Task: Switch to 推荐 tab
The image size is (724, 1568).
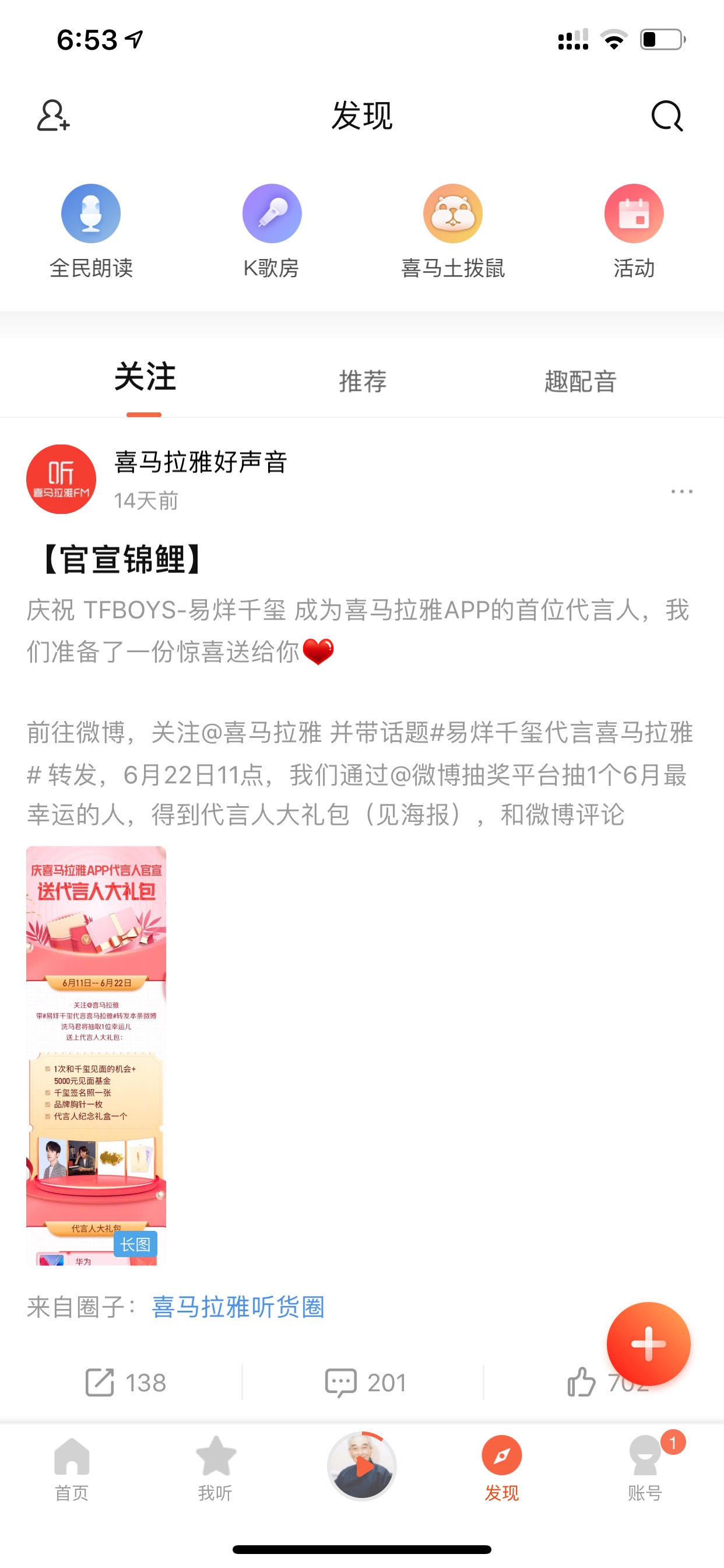Action: coord(363,381)
